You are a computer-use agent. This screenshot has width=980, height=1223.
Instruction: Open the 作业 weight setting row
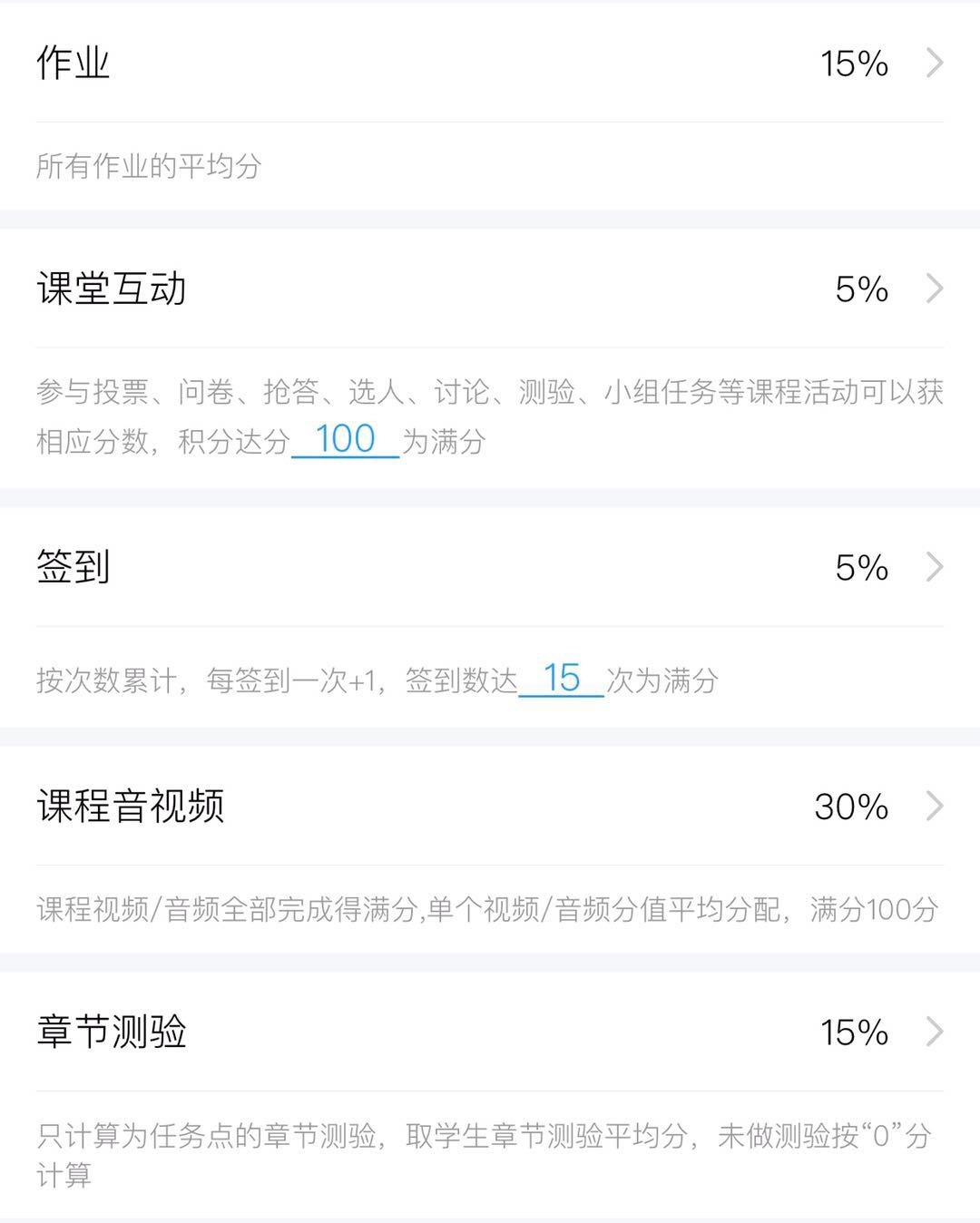490,63
